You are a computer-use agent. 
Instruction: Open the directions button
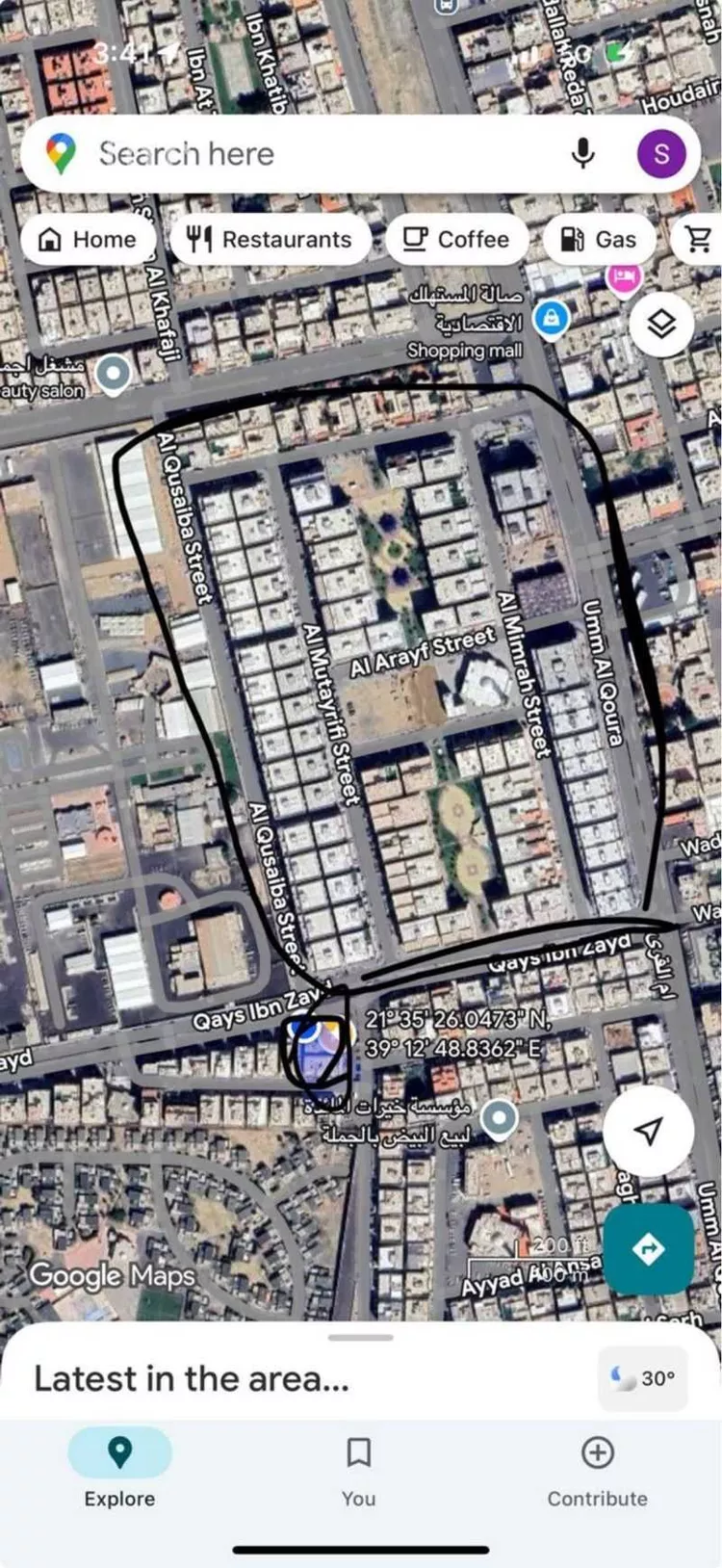point(648,1249)
